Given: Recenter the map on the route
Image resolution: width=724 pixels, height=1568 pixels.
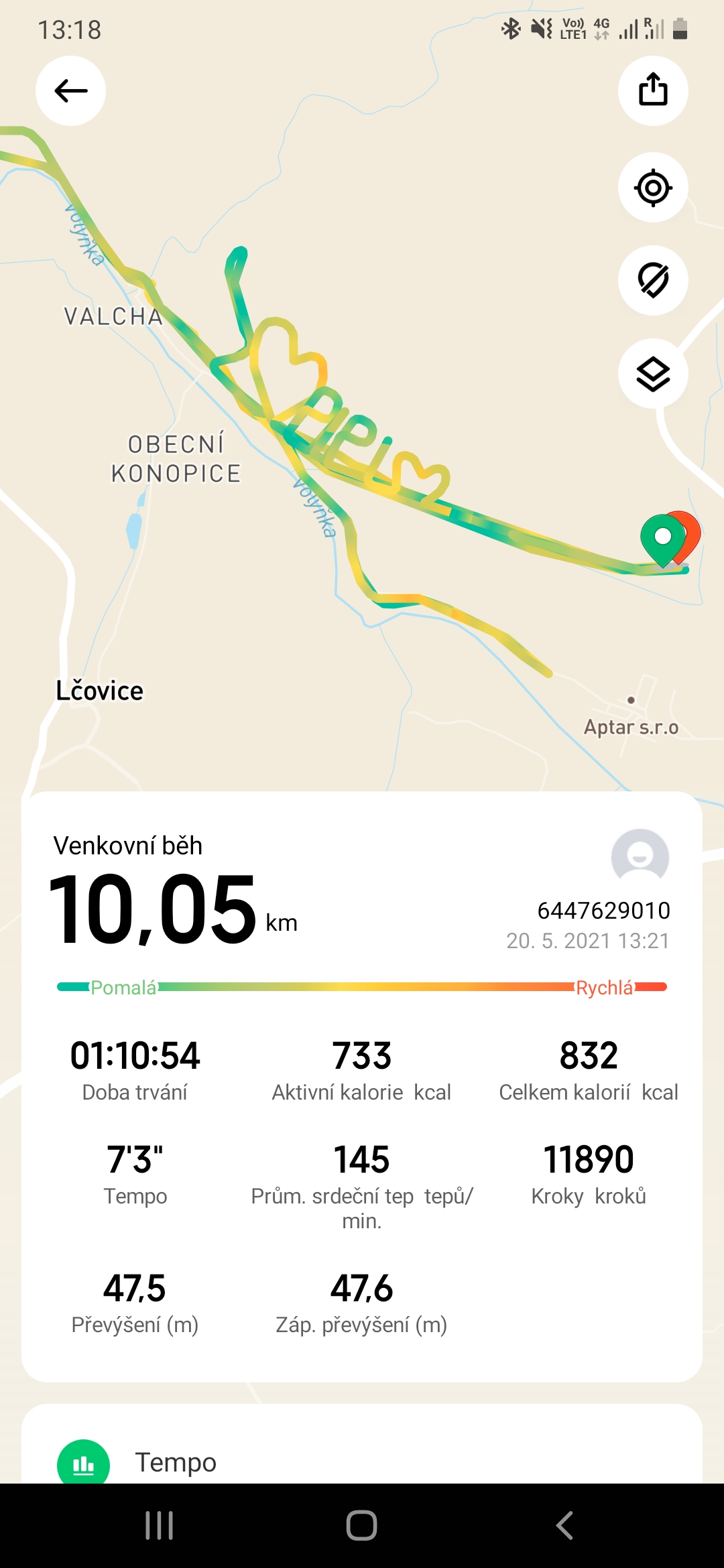Looking at the screenshot, I should click(x=653, y=188).
